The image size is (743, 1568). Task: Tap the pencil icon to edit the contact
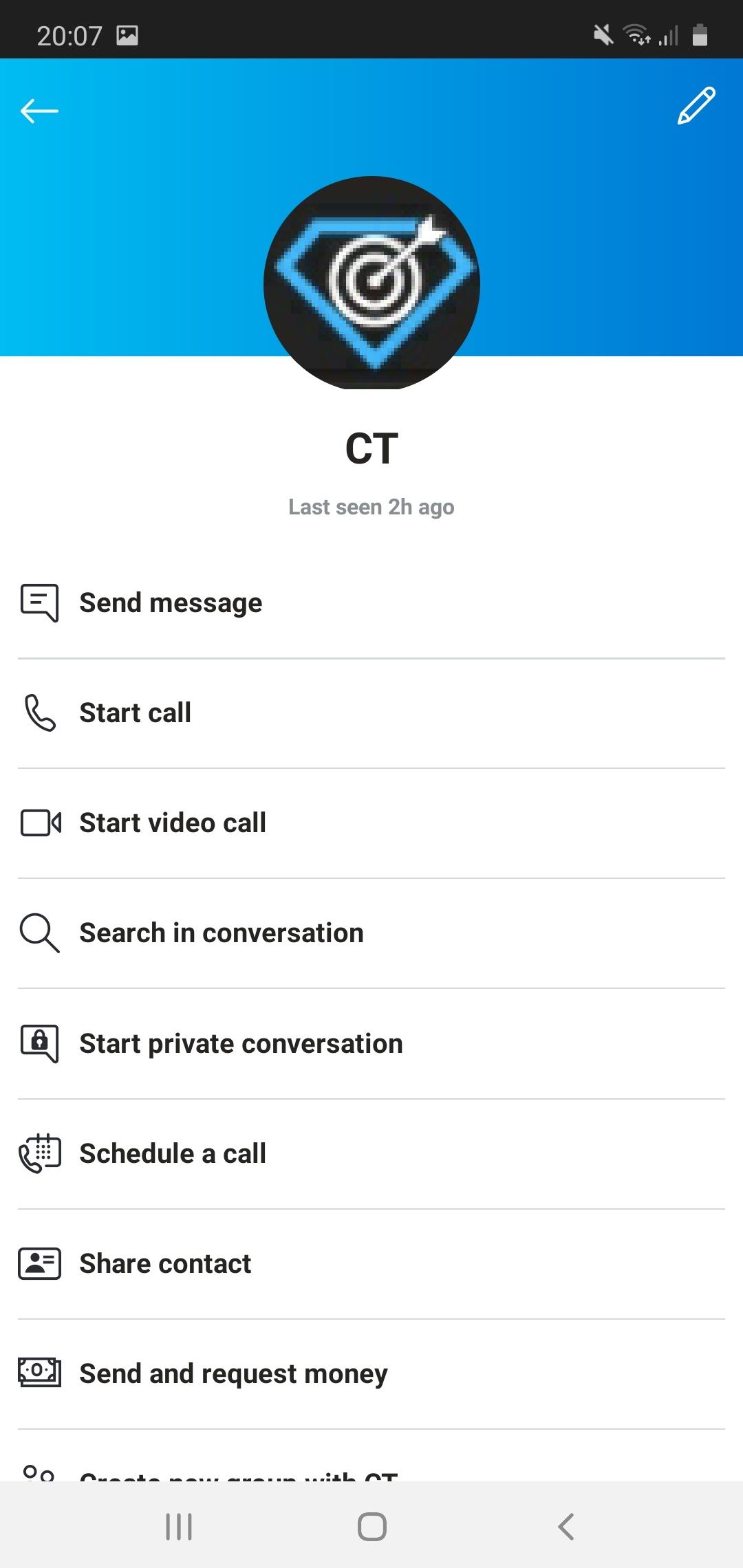[x=696, y=106]
